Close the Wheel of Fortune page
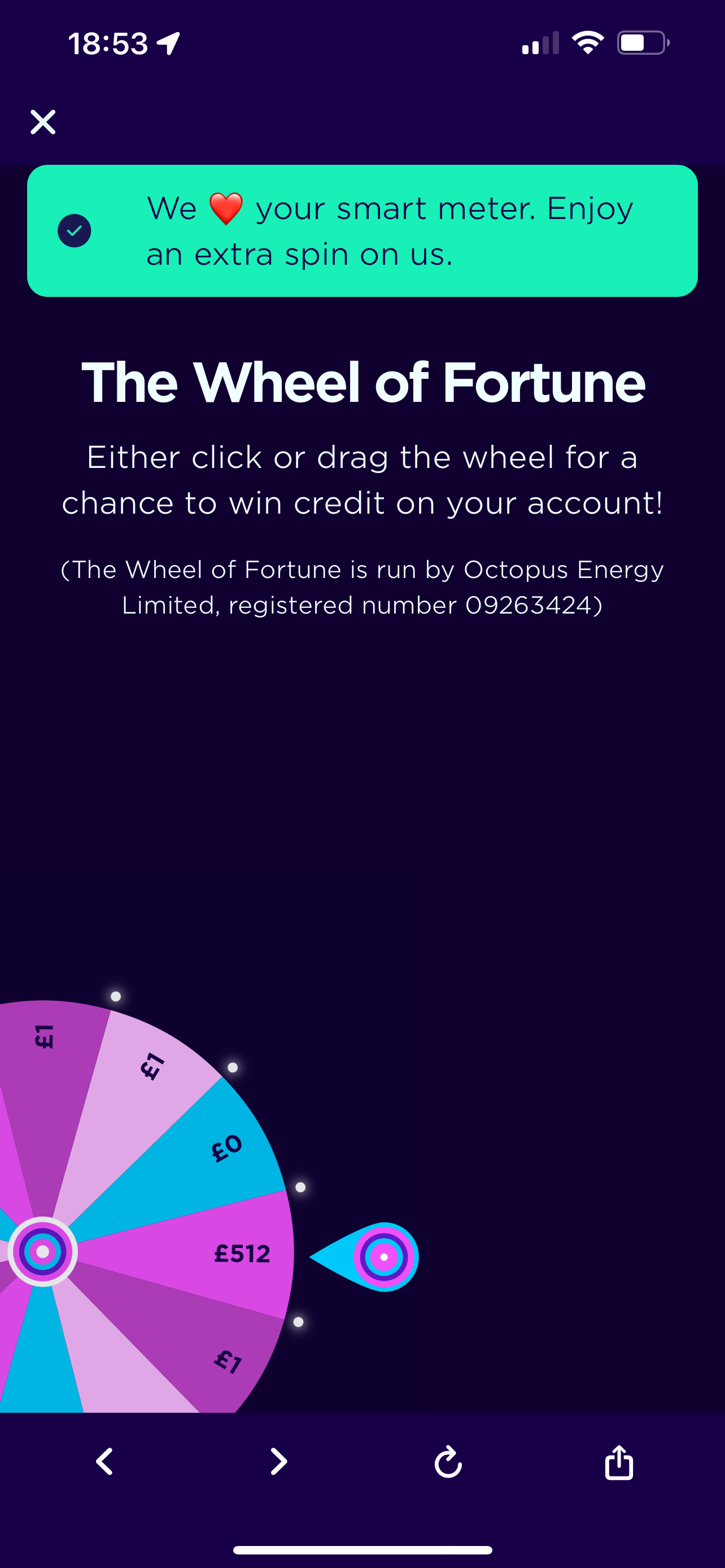 (42, 122)
